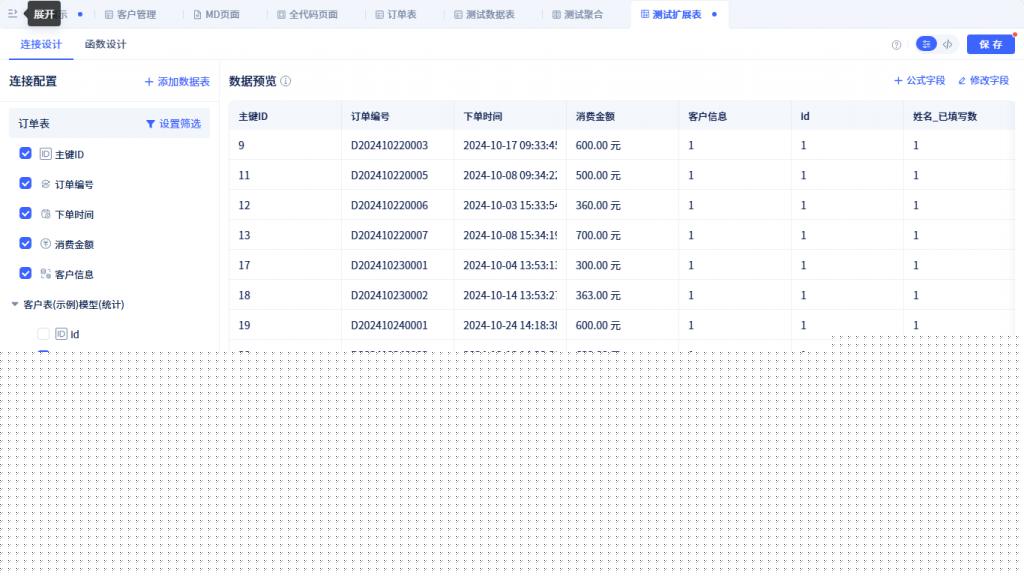1024x576 pixels.
Task: Open the help question mark icon
Action: 896,45
